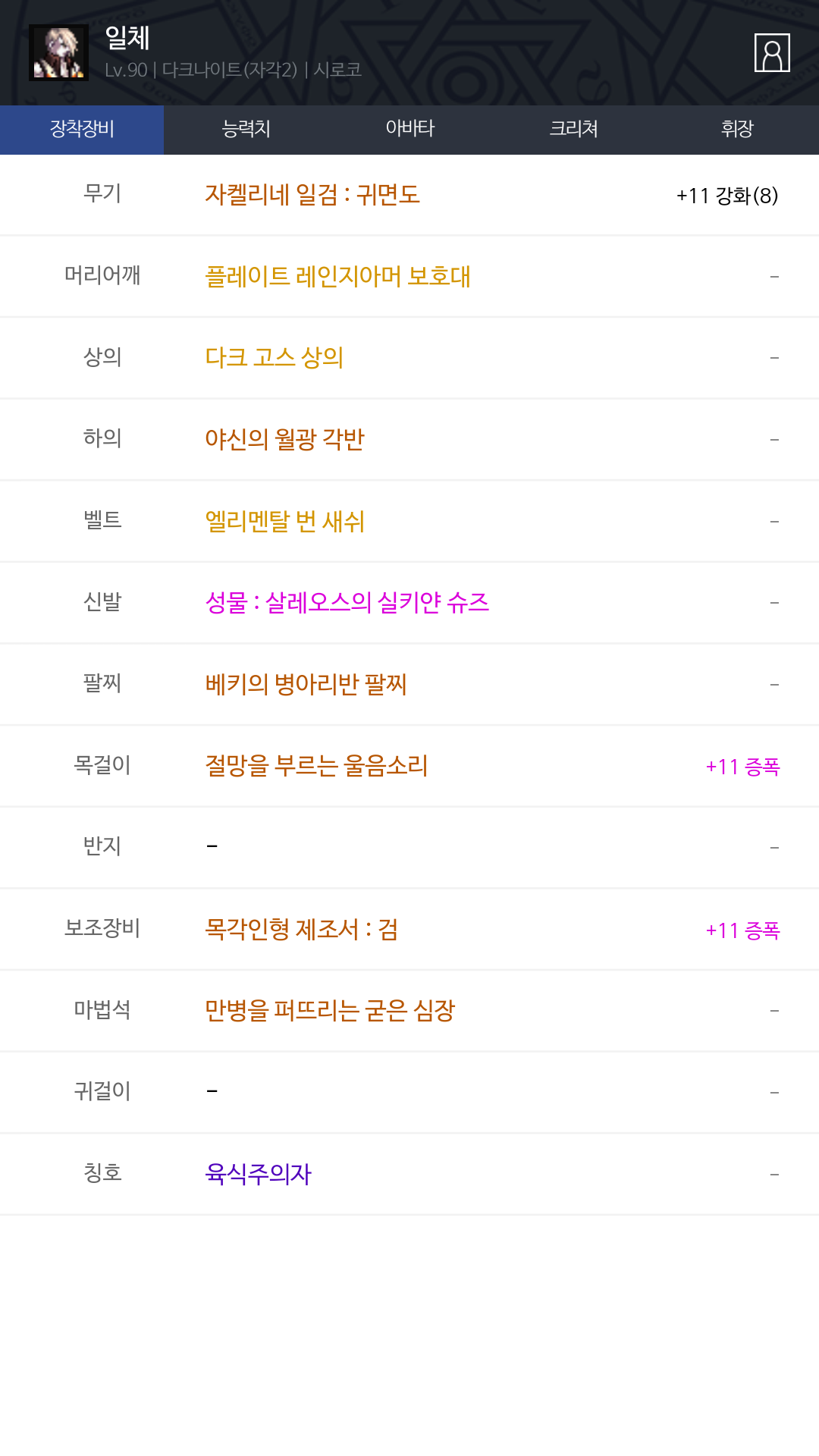Open 만병을 퍼뜨리는 굳은 심장
Viewport: 819px width, 1456px height.
pyautogui.click(x=330, y=1010)
